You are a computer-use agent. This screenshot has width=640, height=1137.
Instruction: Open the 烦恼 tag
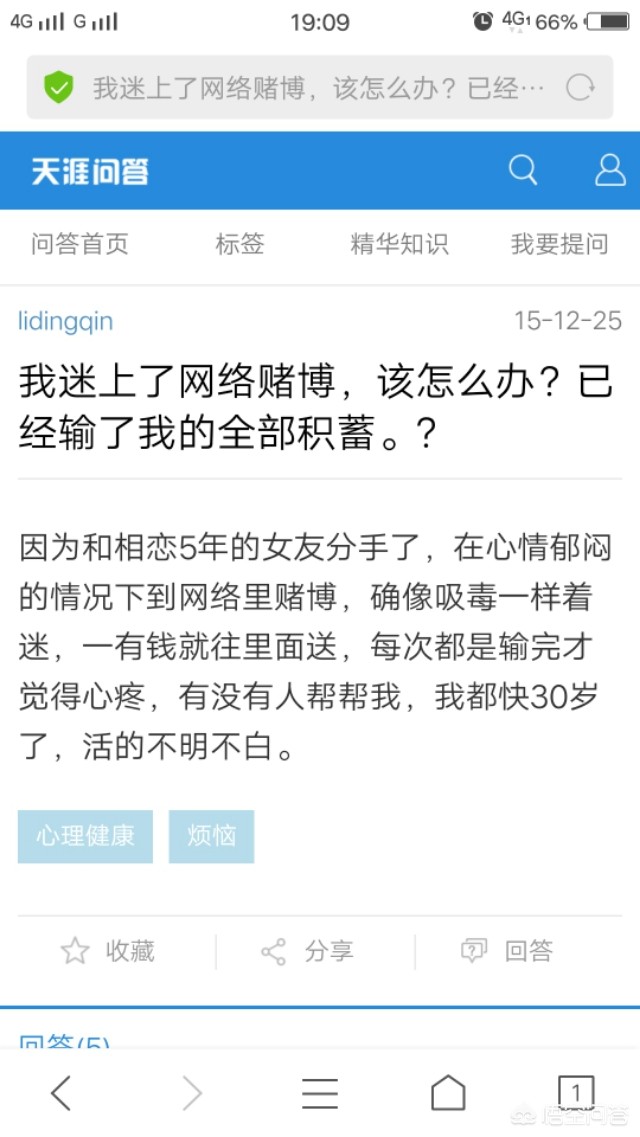[x=211, y=836]
